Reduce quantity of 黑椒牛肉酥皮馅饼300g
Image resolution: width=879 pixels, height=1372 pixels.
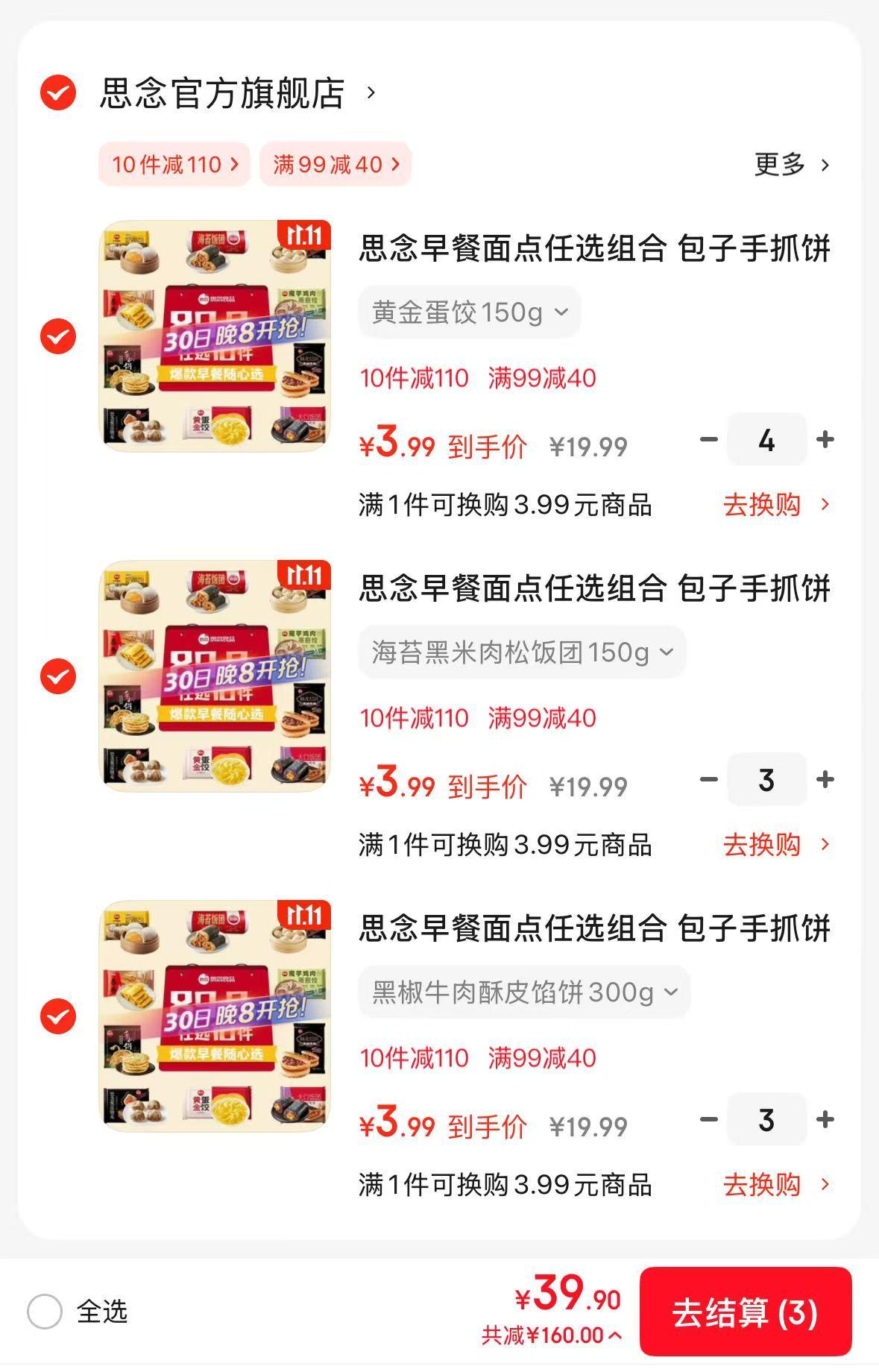709,1120
